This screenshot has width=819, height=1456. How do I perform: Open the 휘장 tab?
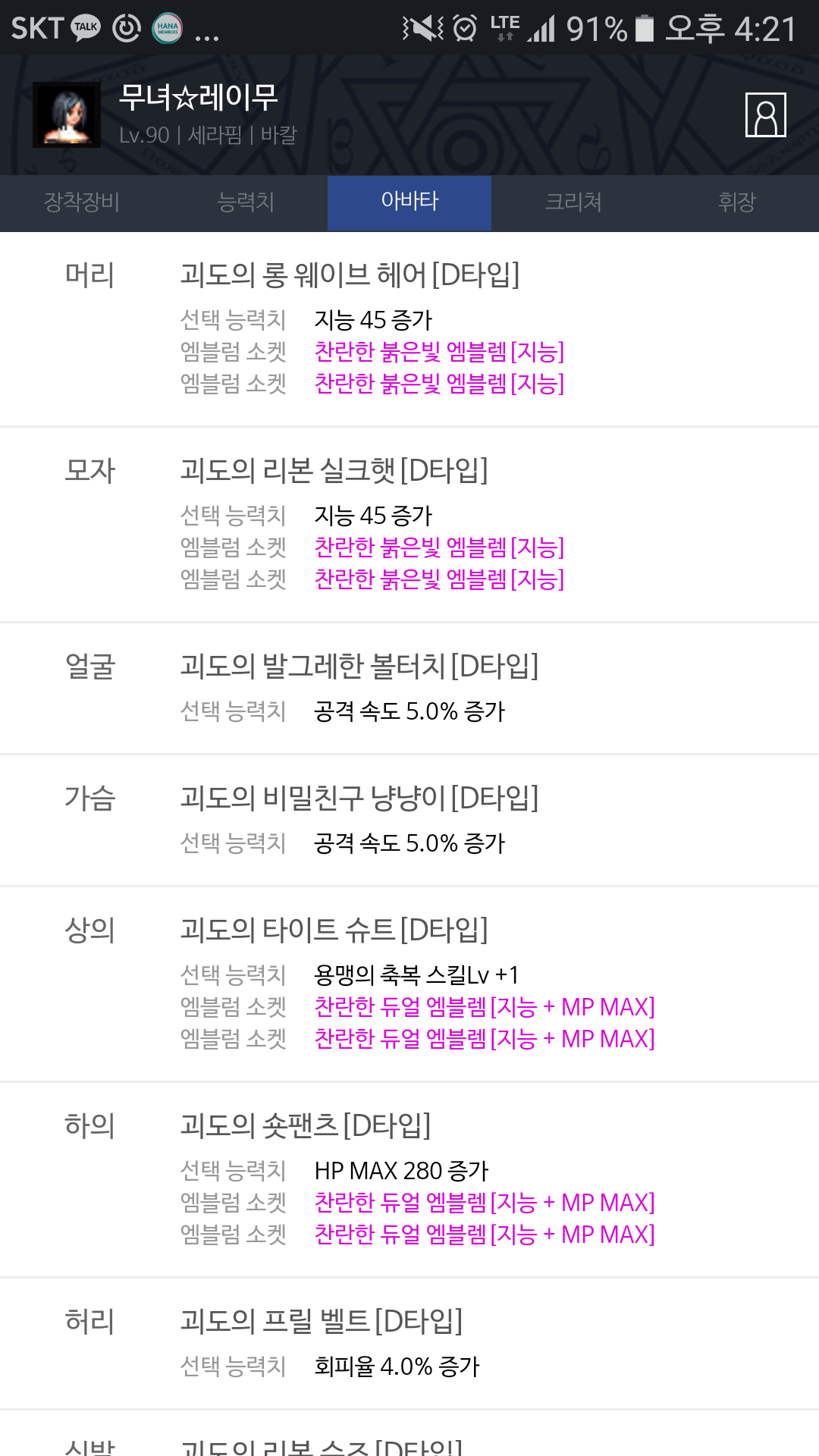737,202
